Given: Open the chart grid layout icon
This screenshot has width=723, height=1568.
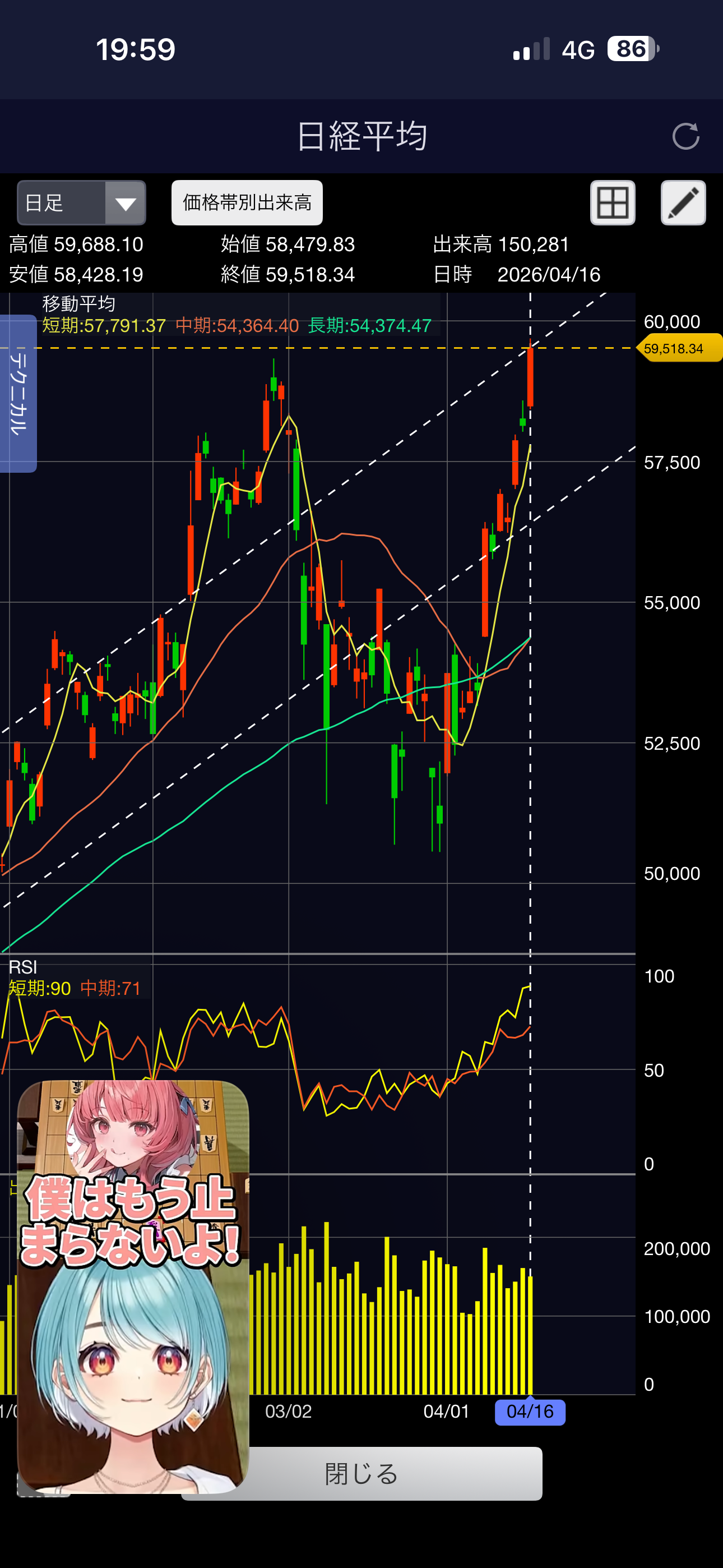Looking at the screenshot, I should pos(612,202).
